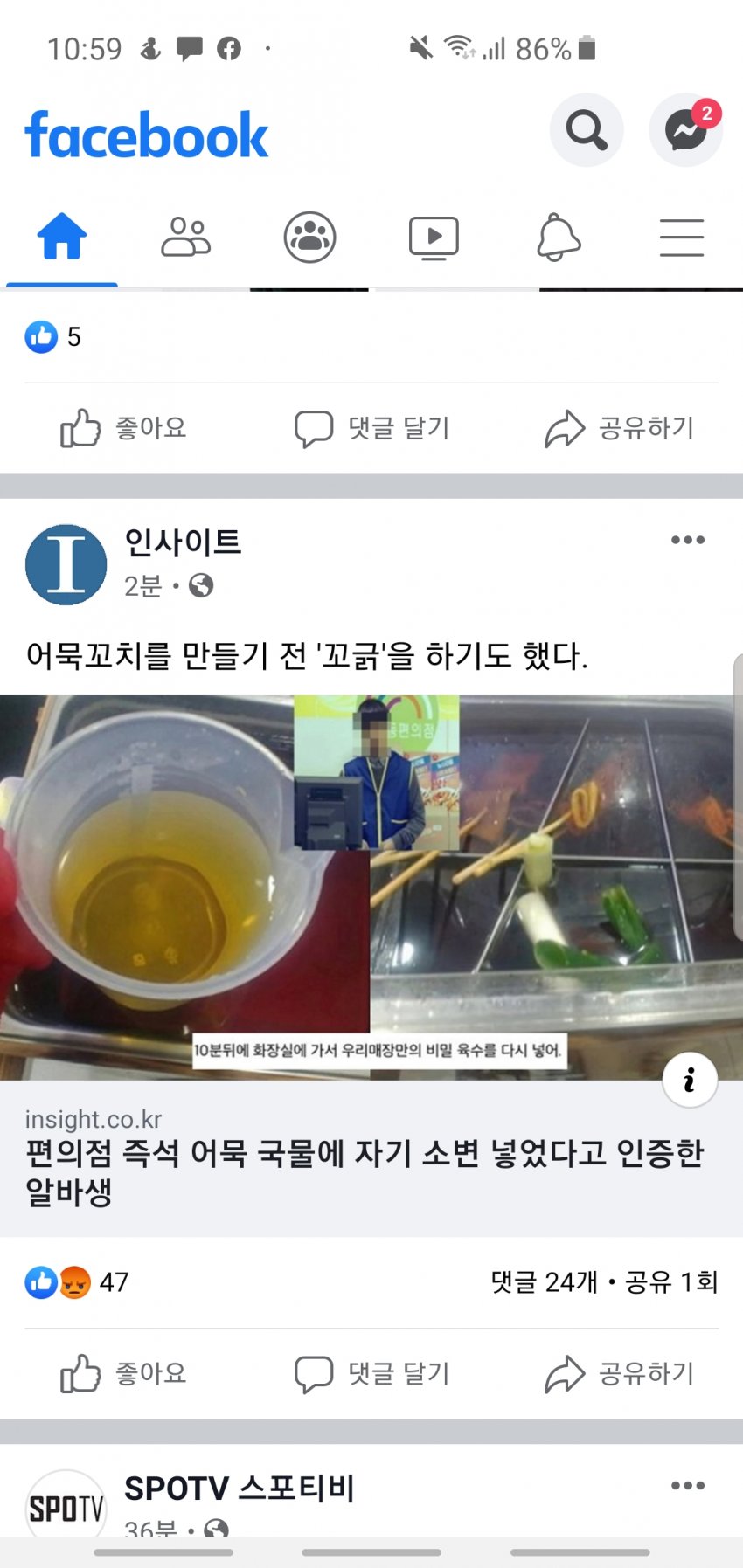Like the 인사이트 post
Viewport: 743px width, 1568px height.
point(123,1373)
